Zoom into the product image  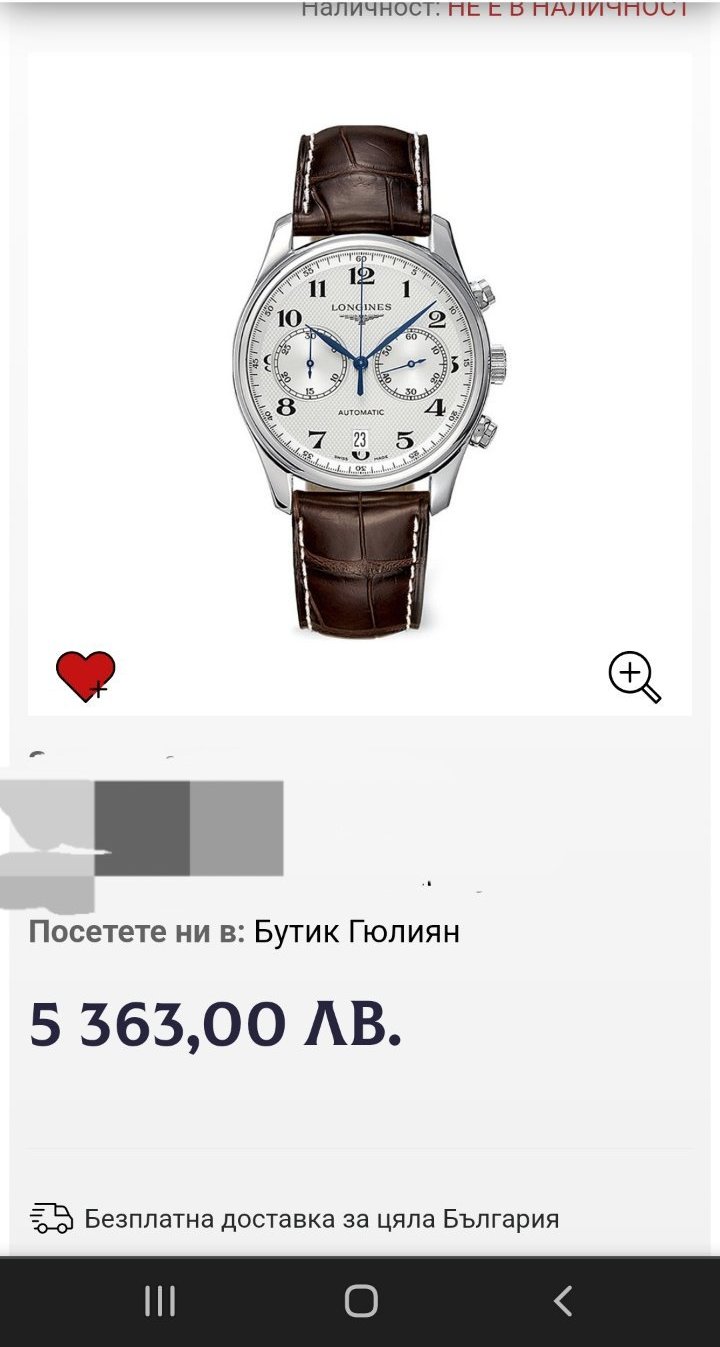(x=635, y=677)
